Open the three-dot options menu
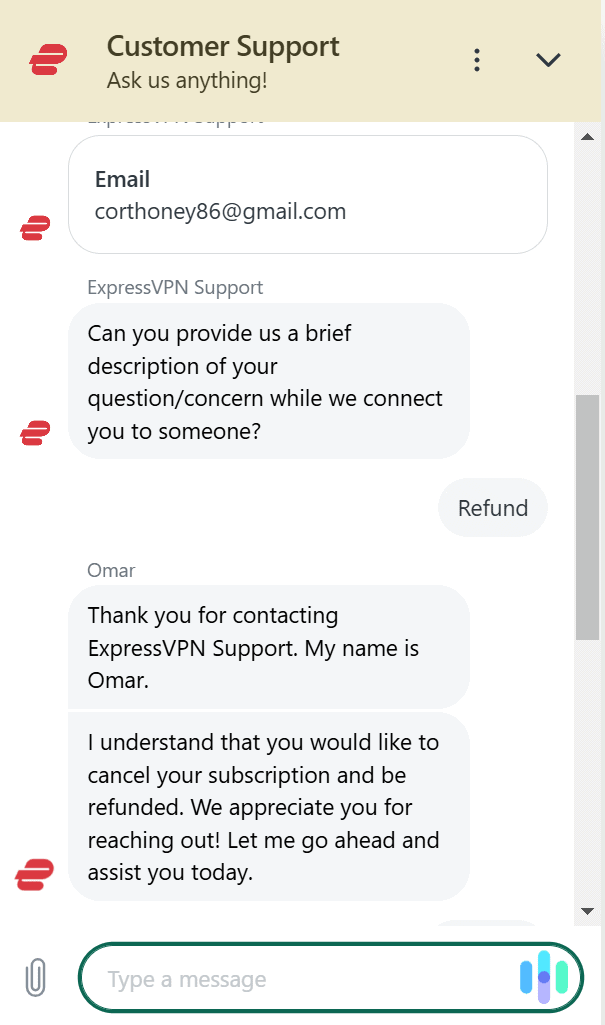 (x=477, y=60)
